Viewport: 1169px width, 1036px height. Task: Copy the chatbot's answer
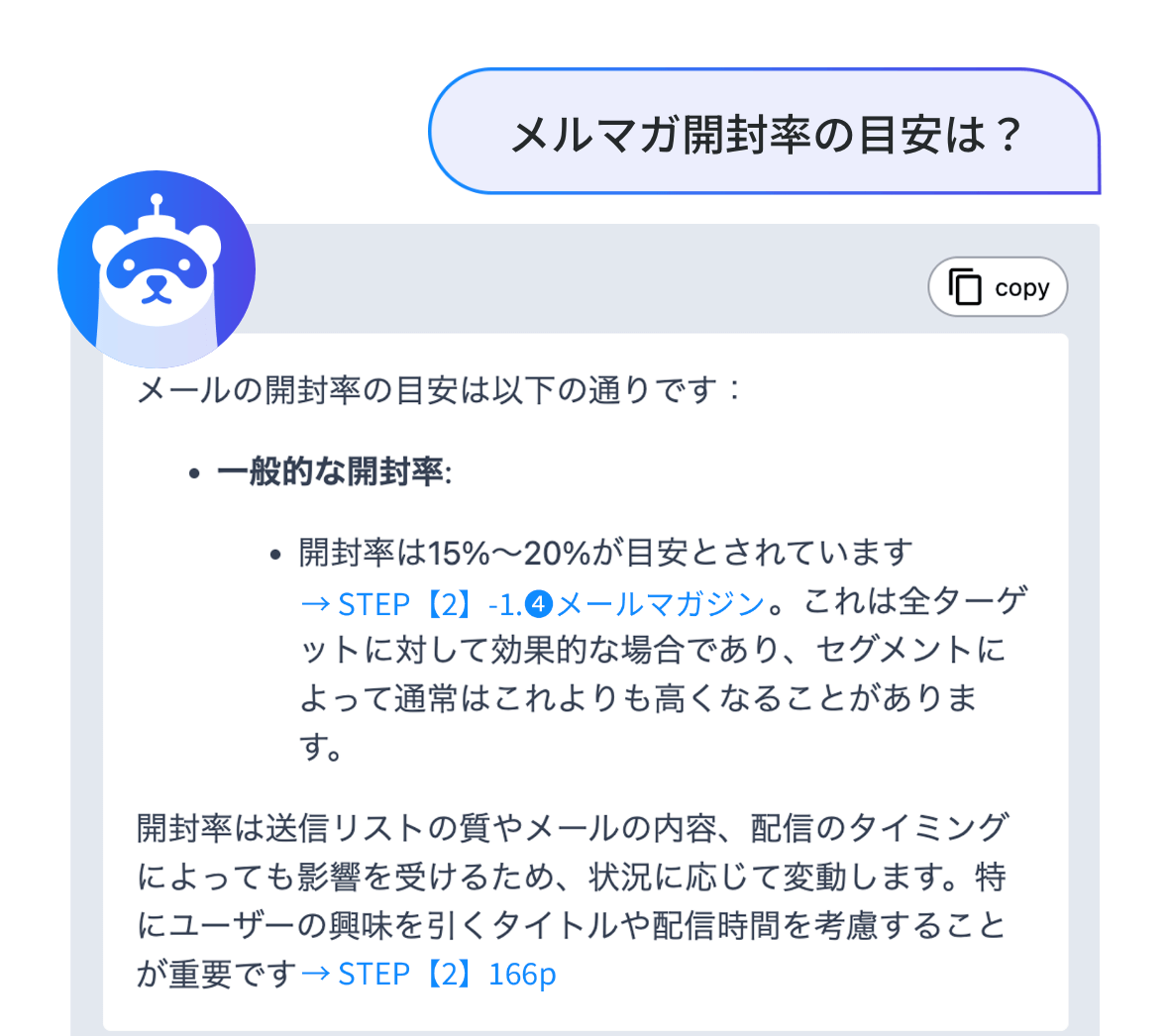[997, 287]
